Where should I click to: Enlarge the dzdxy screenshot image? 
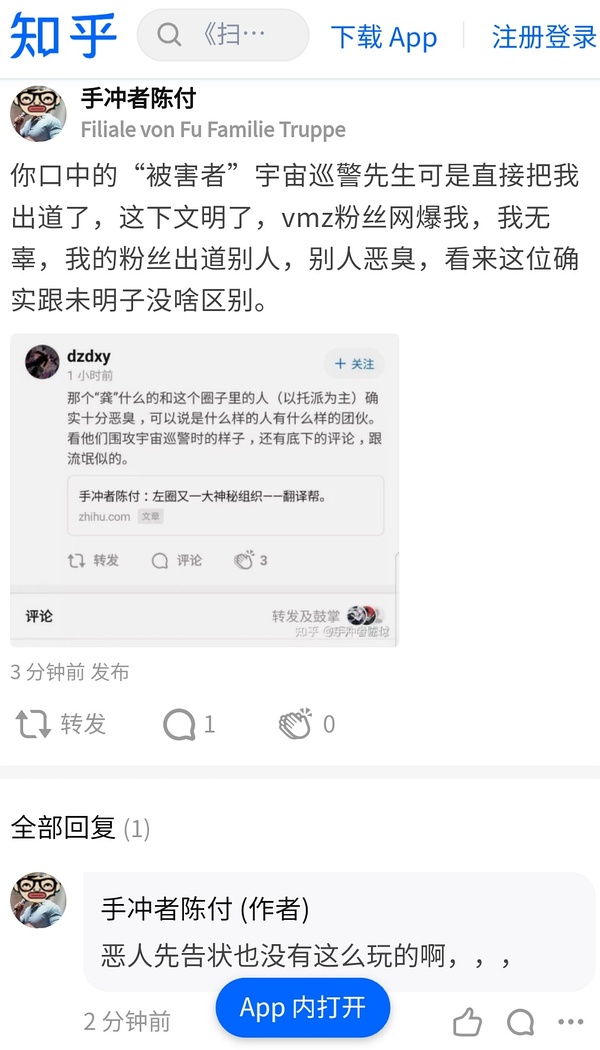[204, 490]
